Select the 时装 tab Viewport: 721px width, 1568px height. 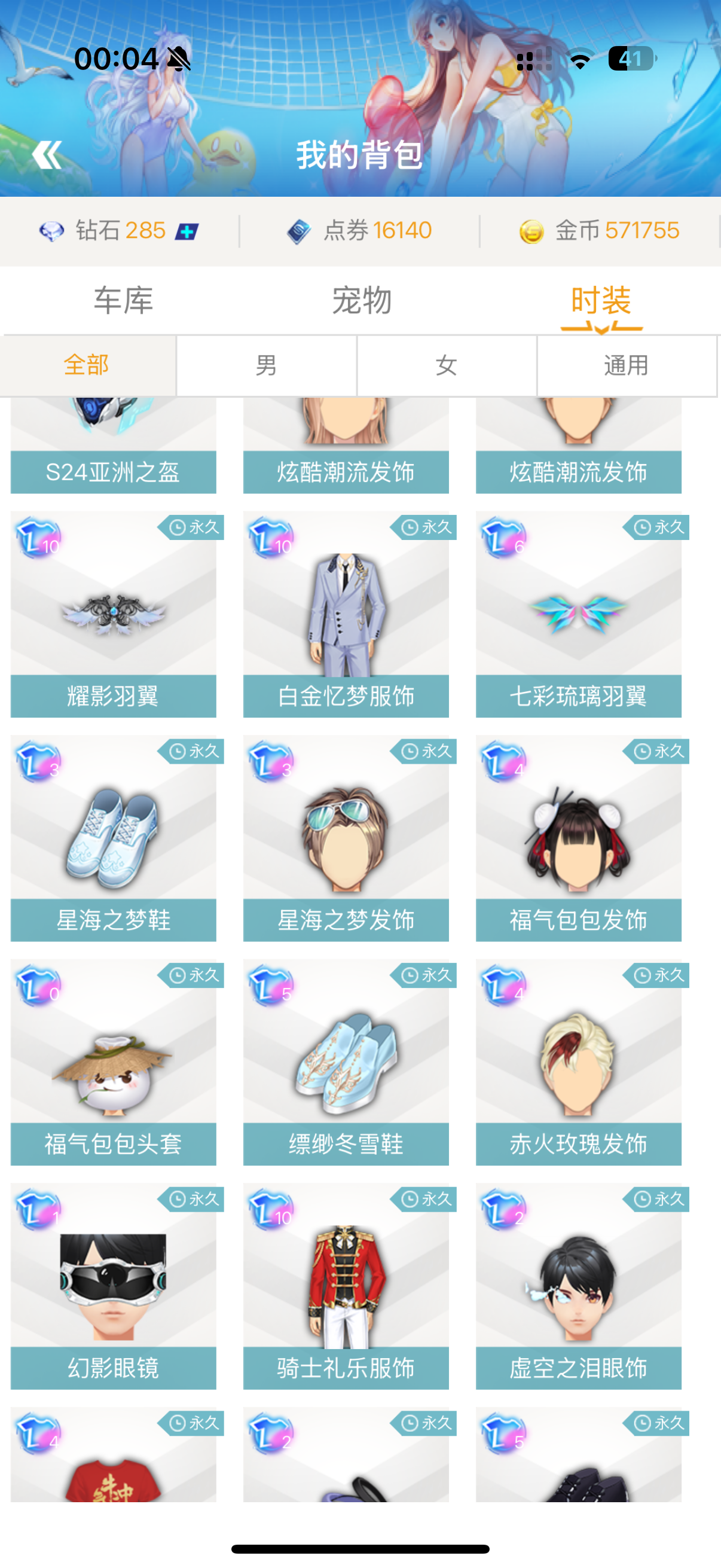pyautogui.click(x=601, y=301)
